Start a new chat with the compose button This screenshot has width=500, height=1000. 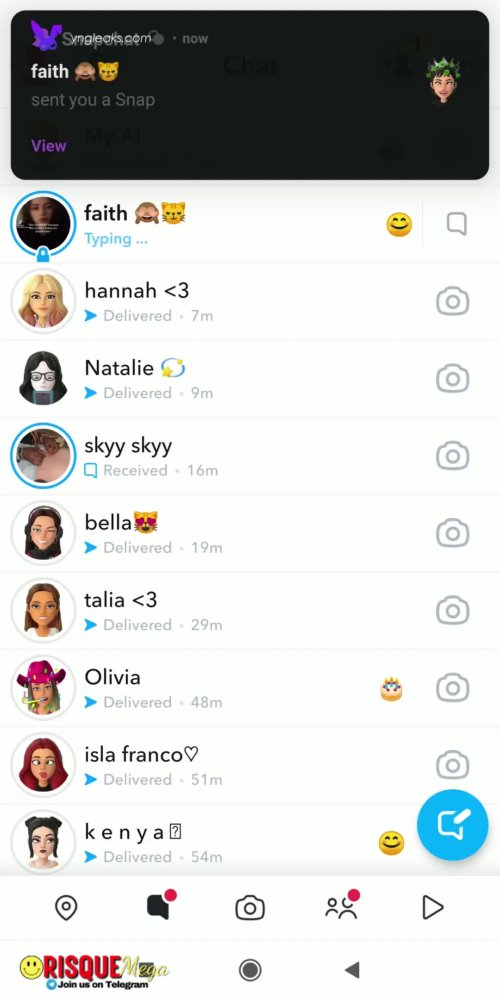tap(453, 825)
